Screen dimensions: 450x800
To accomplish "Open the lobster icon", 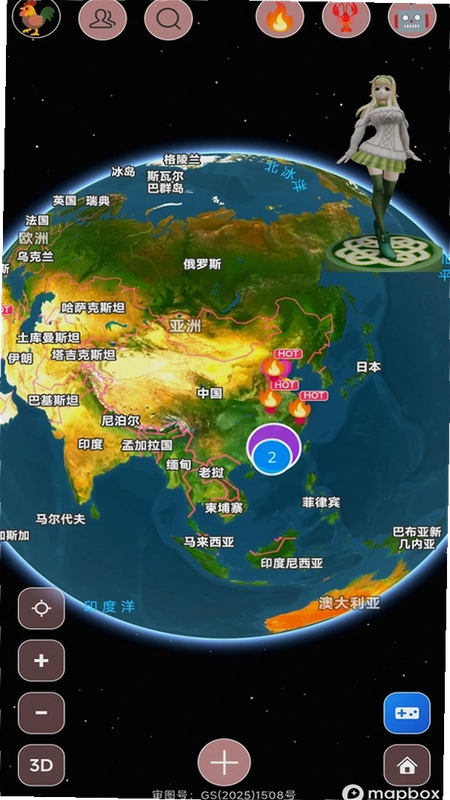I will click(346, 18).
